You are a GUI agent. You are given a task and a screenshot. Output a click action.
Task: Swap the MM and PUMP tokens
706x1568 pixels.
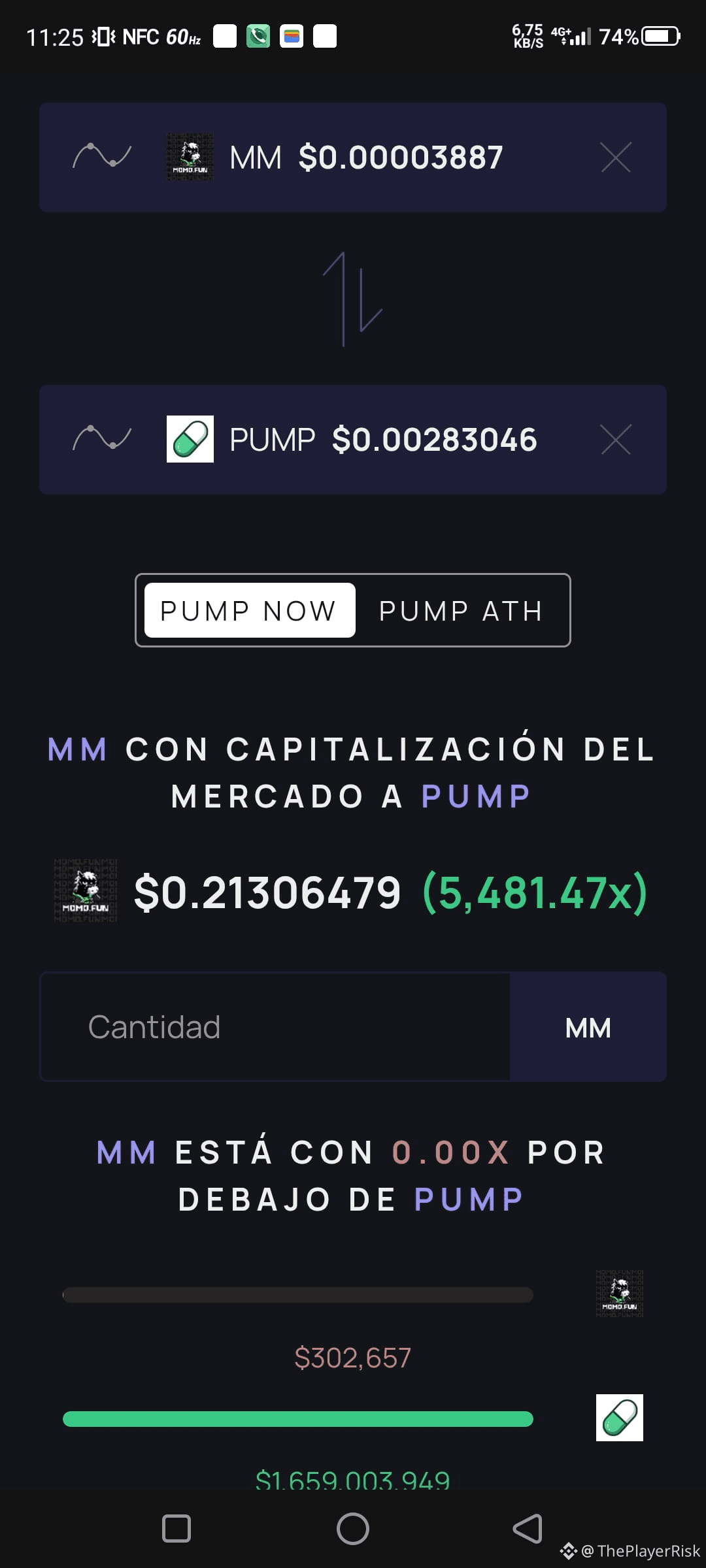(353, 299)
